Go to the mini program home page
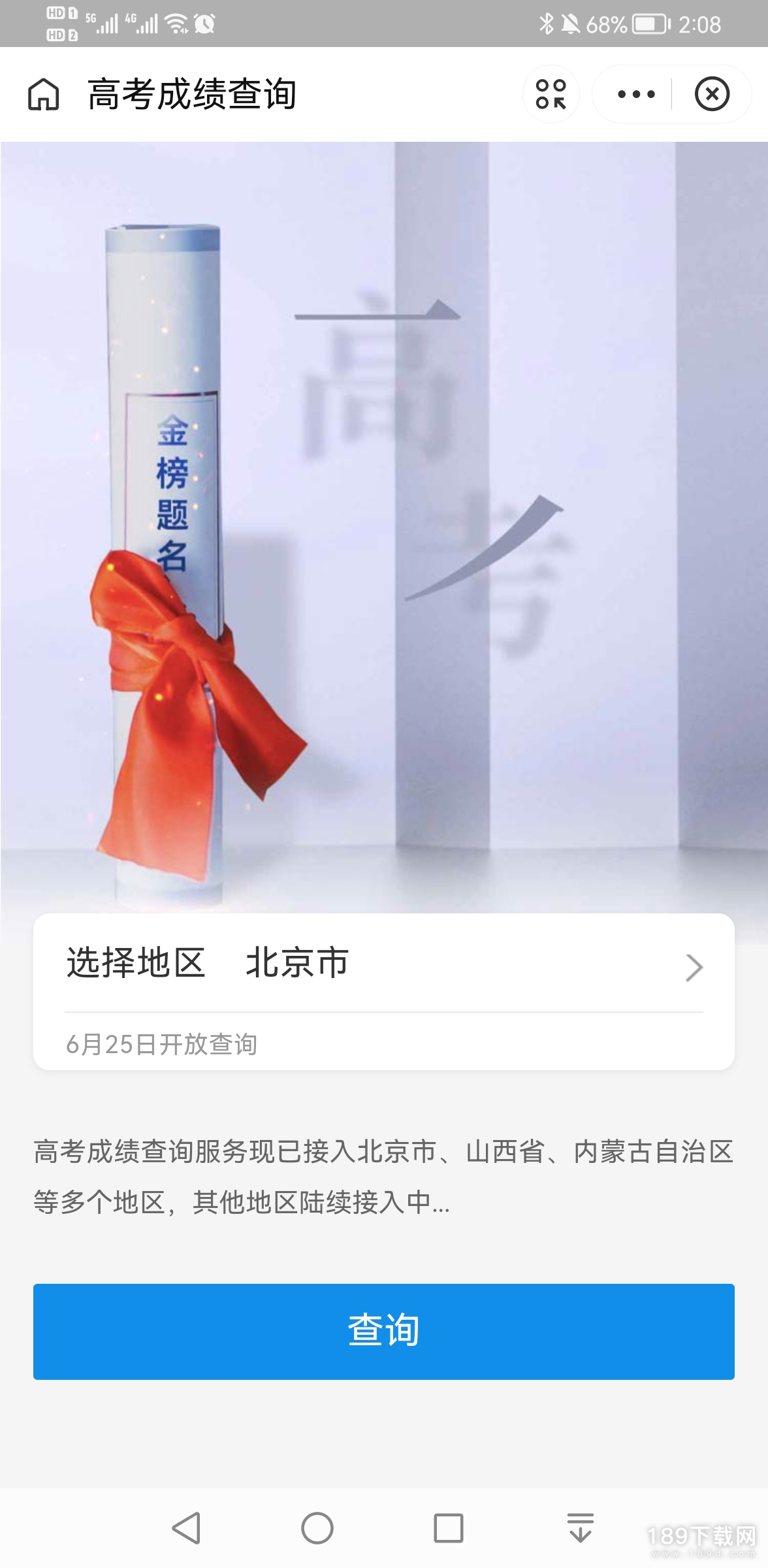The height and width of the screenshot is (1568, 768). [x=43, y=94]
